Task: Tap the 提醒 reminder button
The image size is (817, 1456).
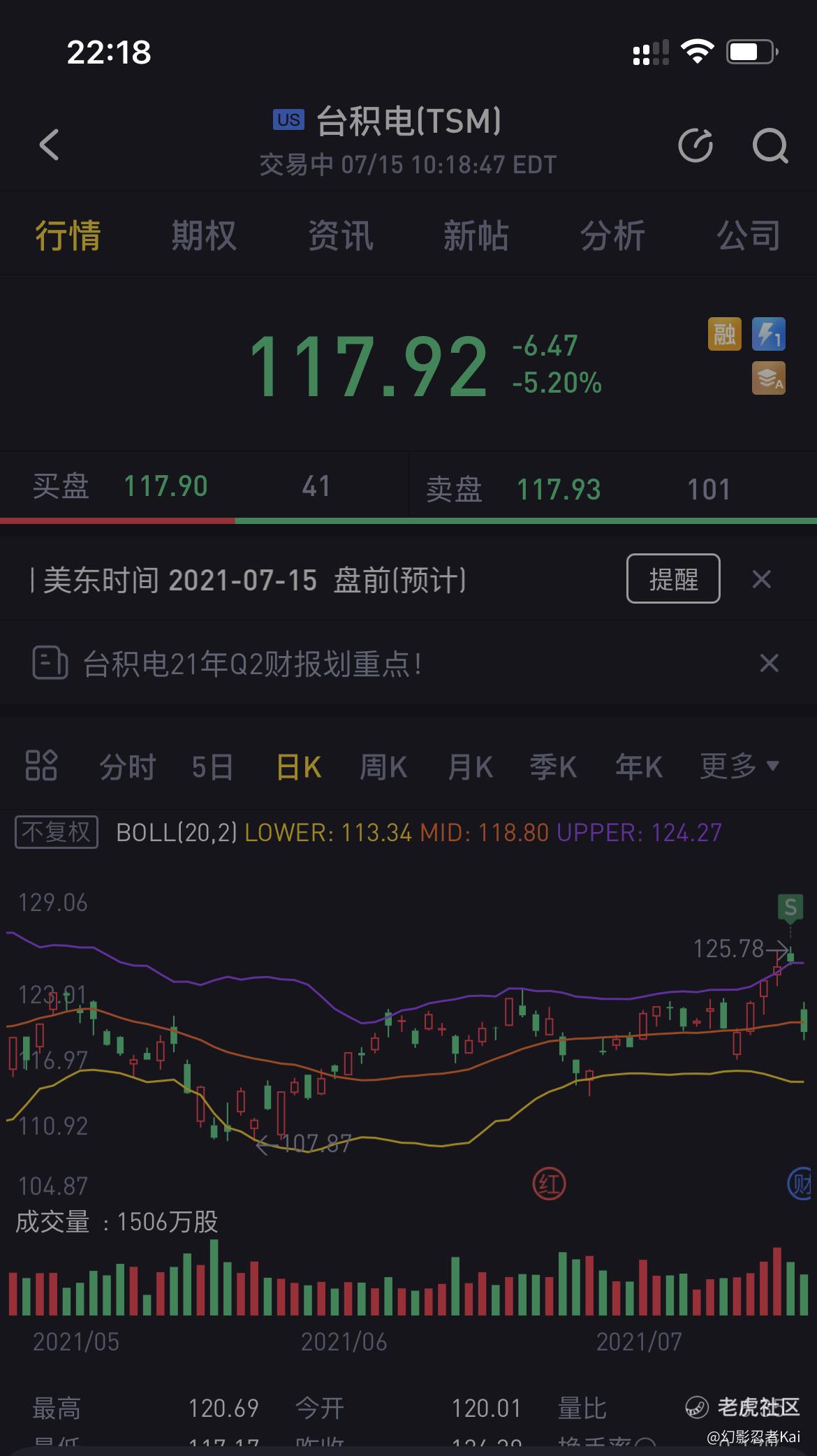Action: tap(673, 578)
